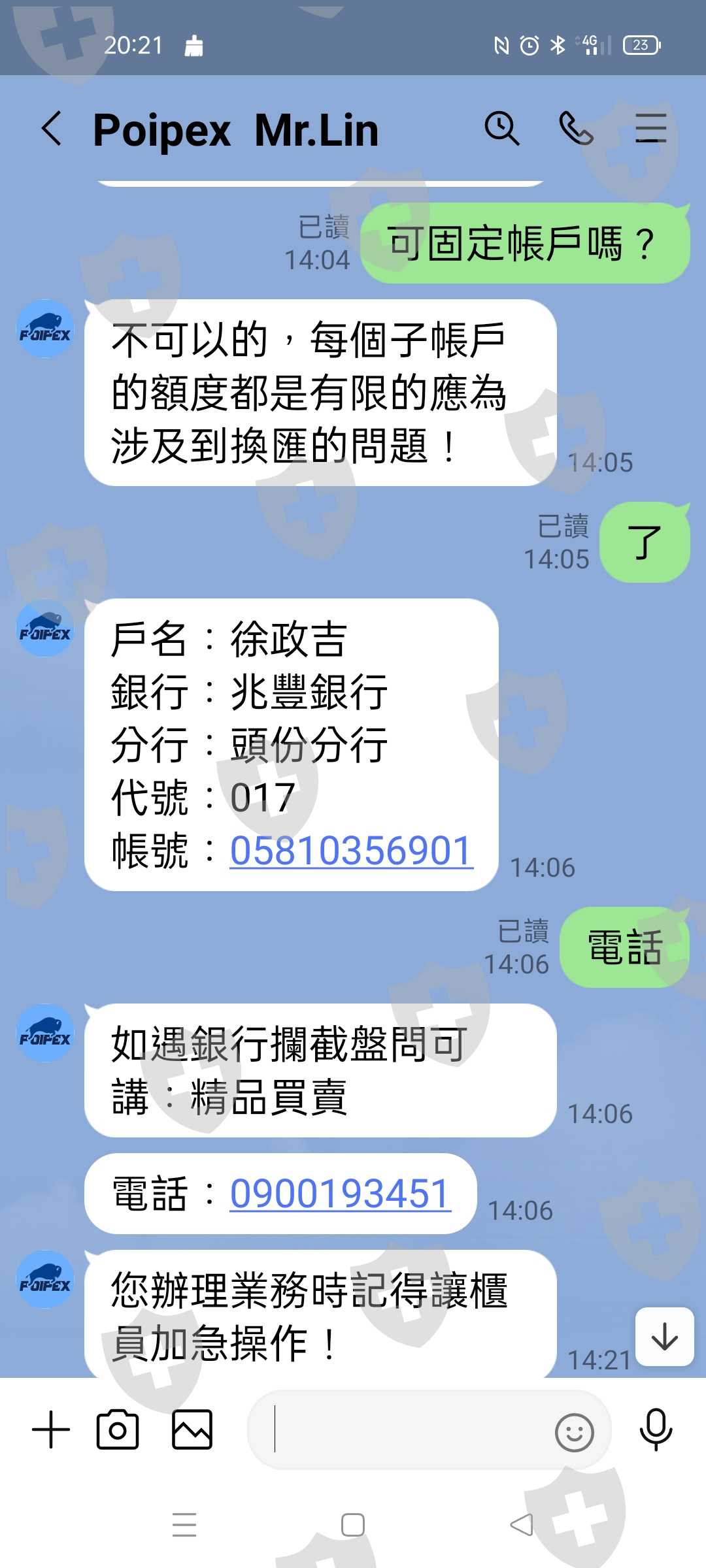
Task: Record a voice message with the microphone
Action: click(656, 1429)
